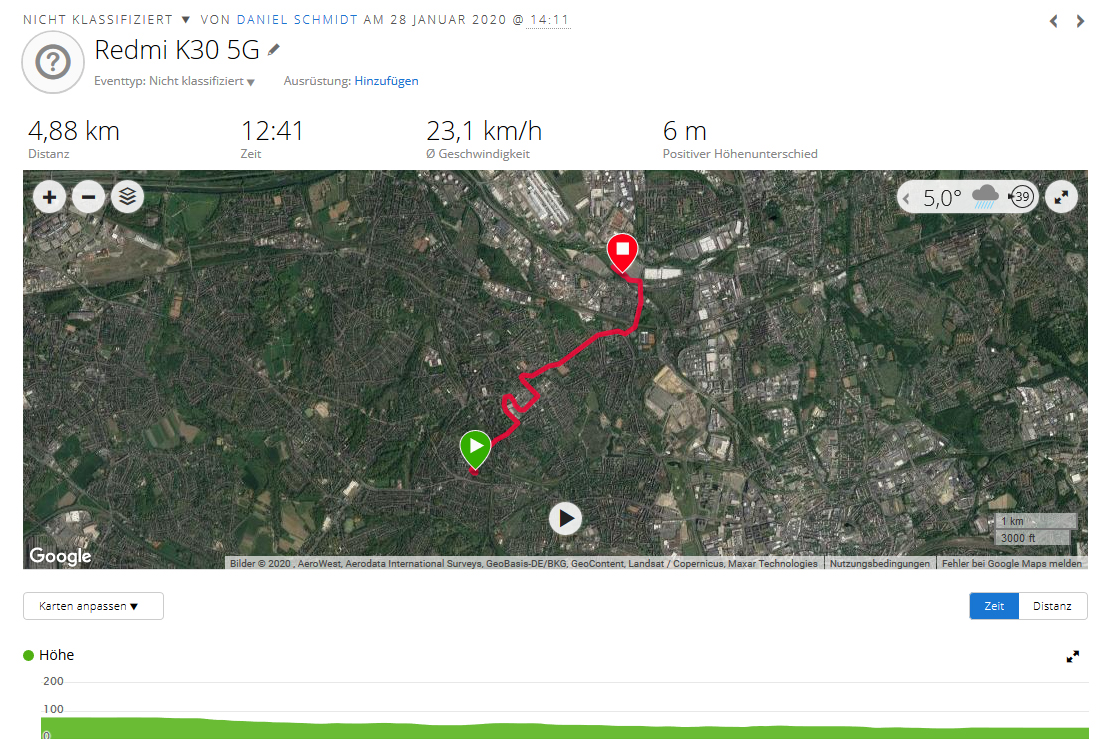The width and height of the screenshot is (1109, 739).
Task: Open the map layers selector
Action: tap(127, 197)
